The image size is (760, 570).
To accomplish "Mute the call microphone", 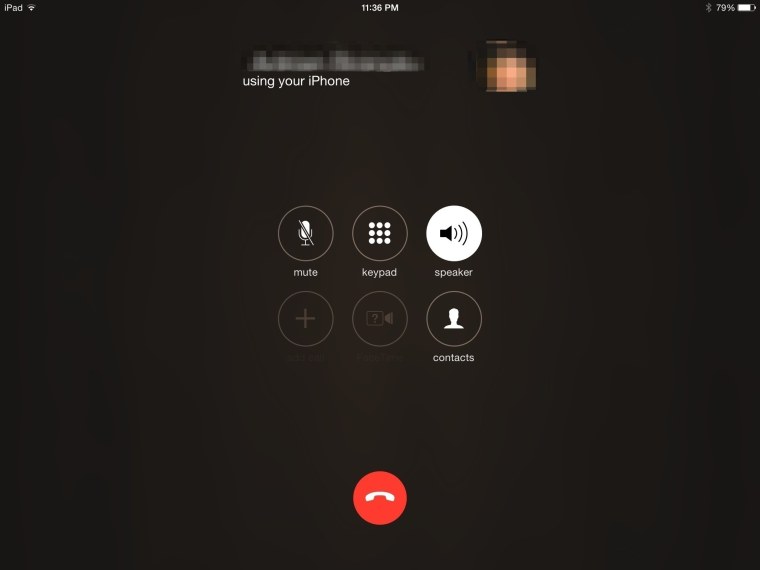I will click(x=305, y=234).
